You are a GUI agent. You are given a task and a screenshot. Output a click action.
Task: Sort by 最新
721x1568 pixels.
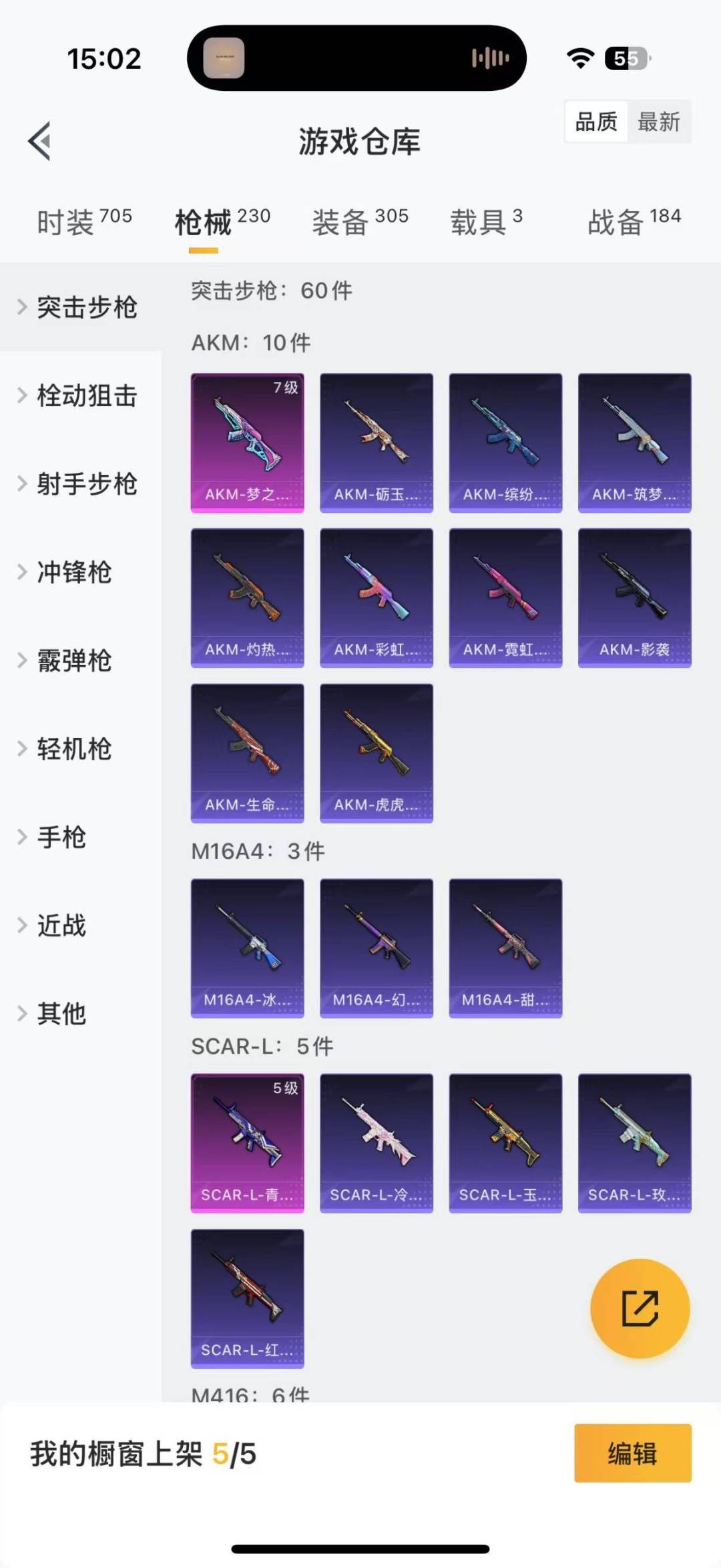658,122
